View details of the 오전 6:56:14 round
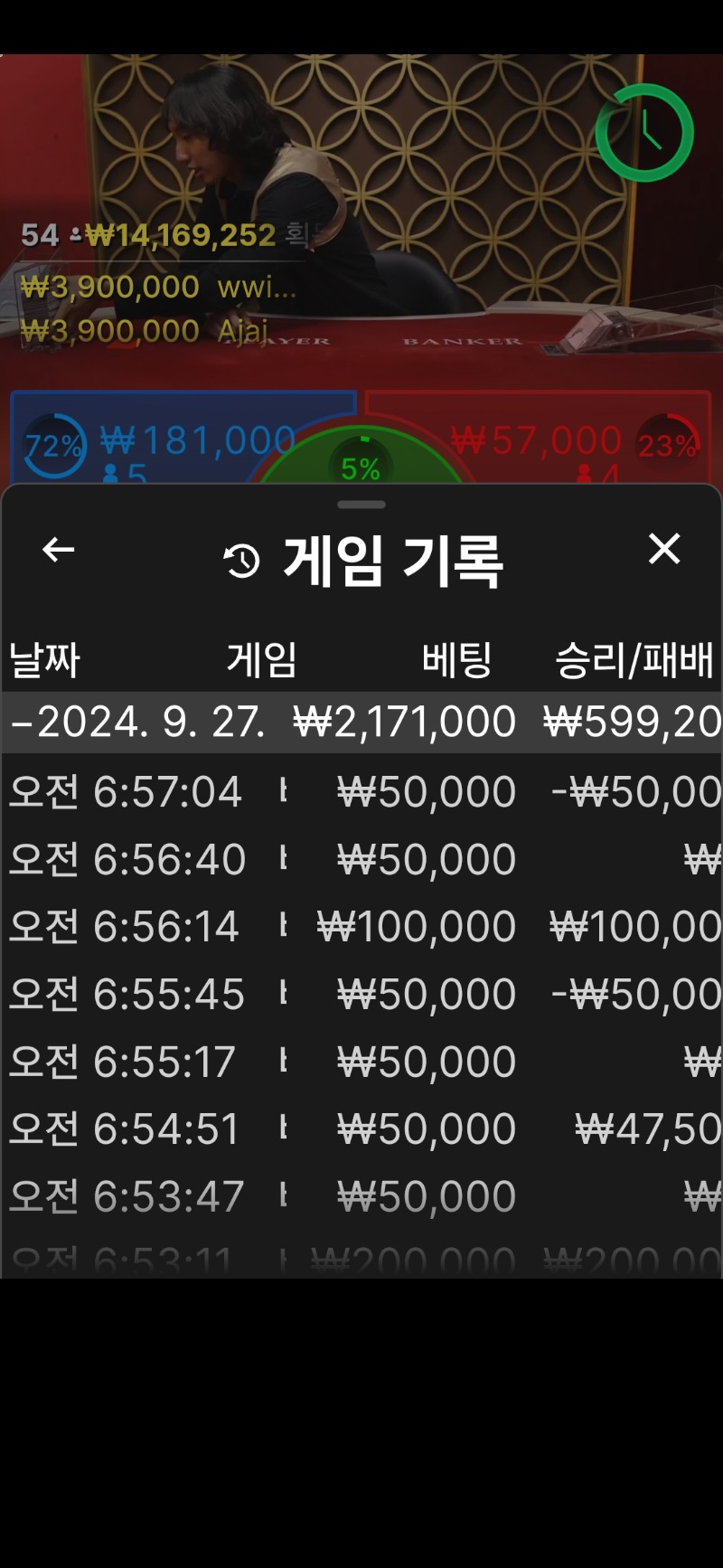 tap(361, 927)
